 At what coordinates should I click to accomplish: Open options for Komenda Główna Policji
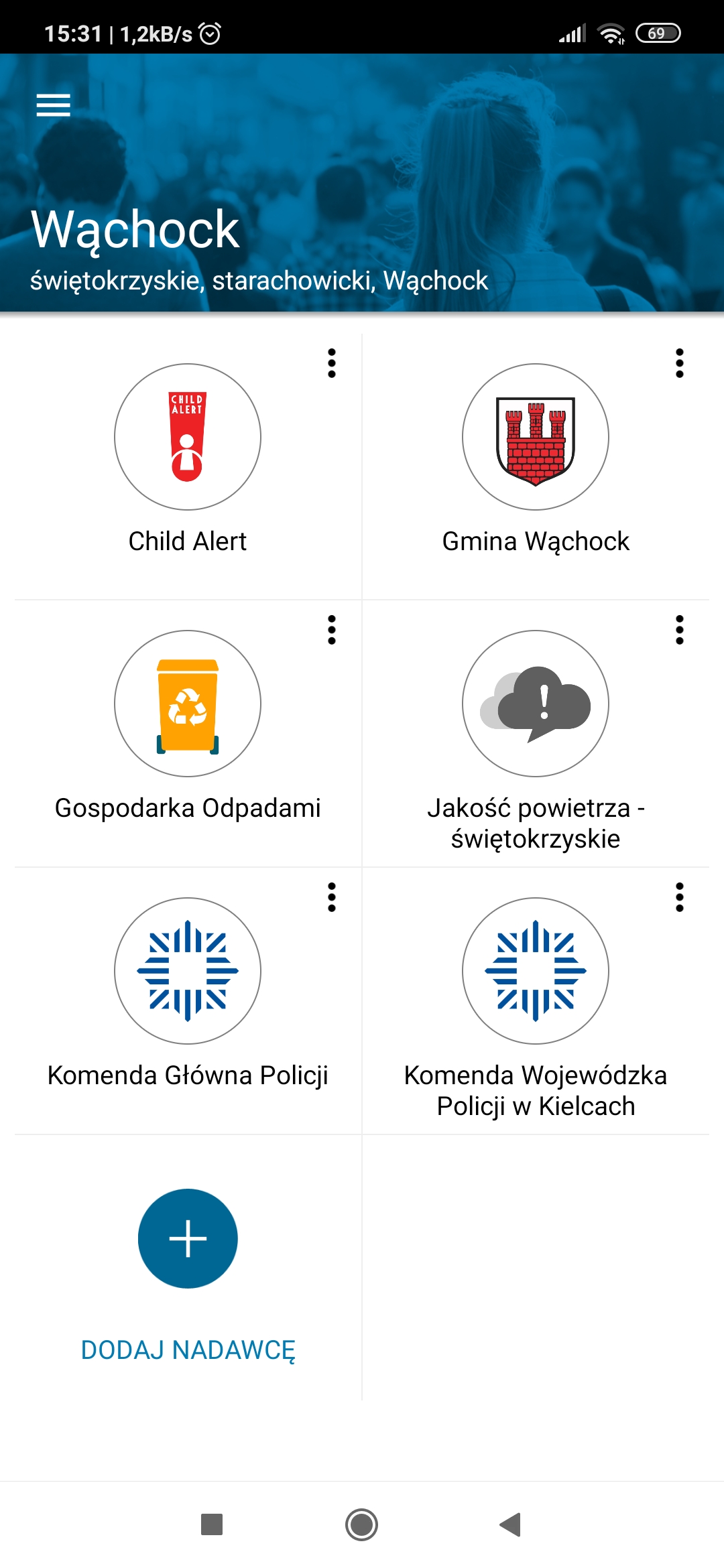tap(332, 897)
